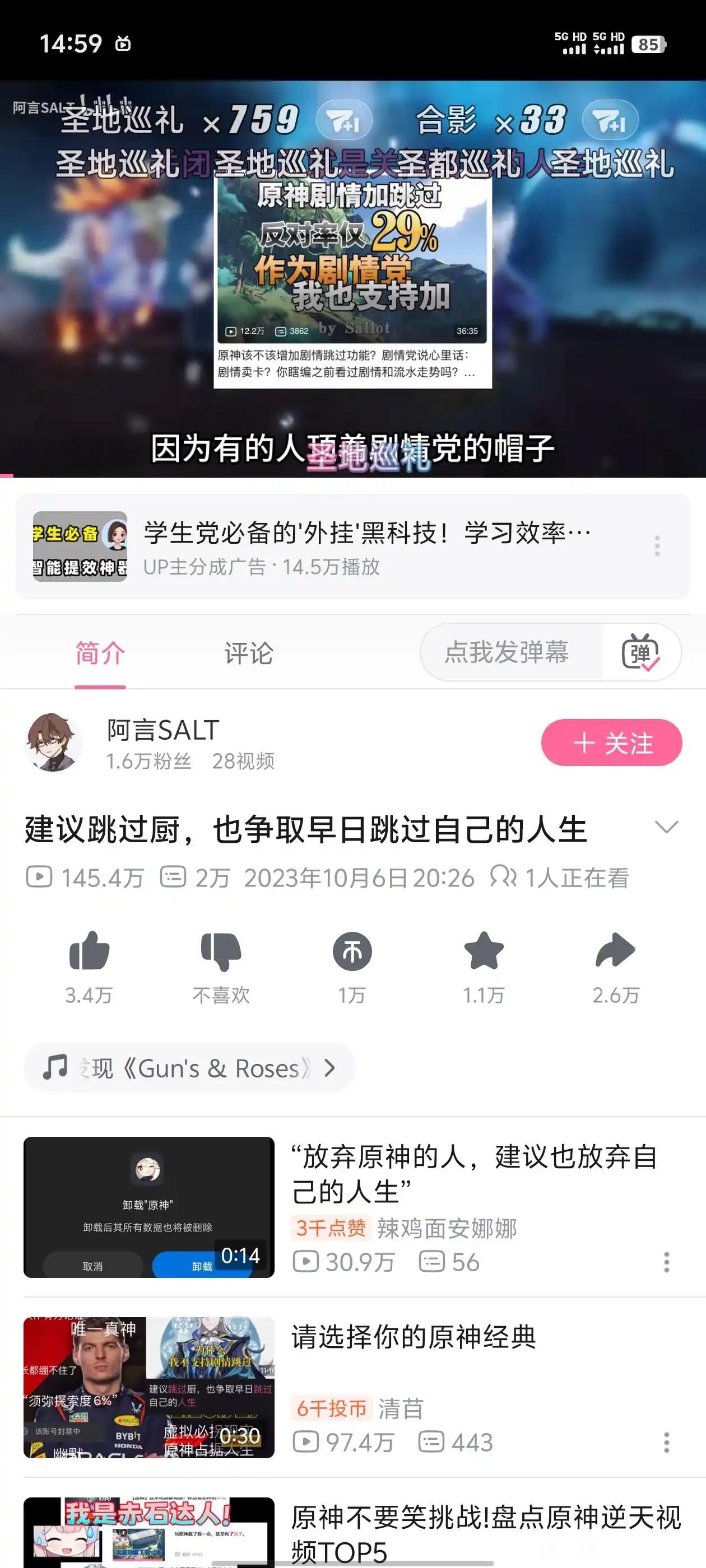The image size is (706, 1568).
Task: Tap the 点我发弹幕 input field
Action: (507, 652)
